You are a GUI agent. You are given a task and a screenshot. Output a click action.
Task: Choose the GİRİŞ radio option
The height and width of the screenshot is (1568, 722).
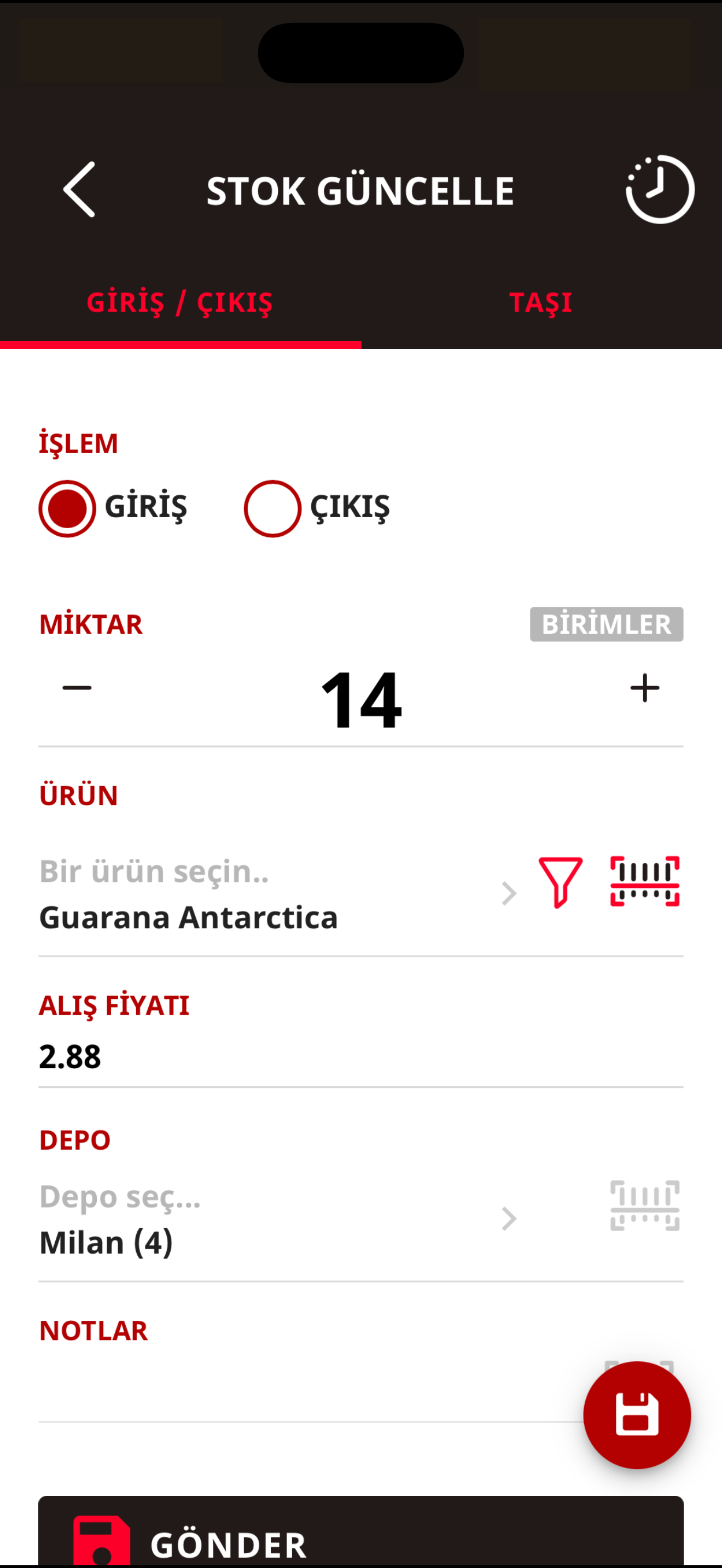(113, 508)
